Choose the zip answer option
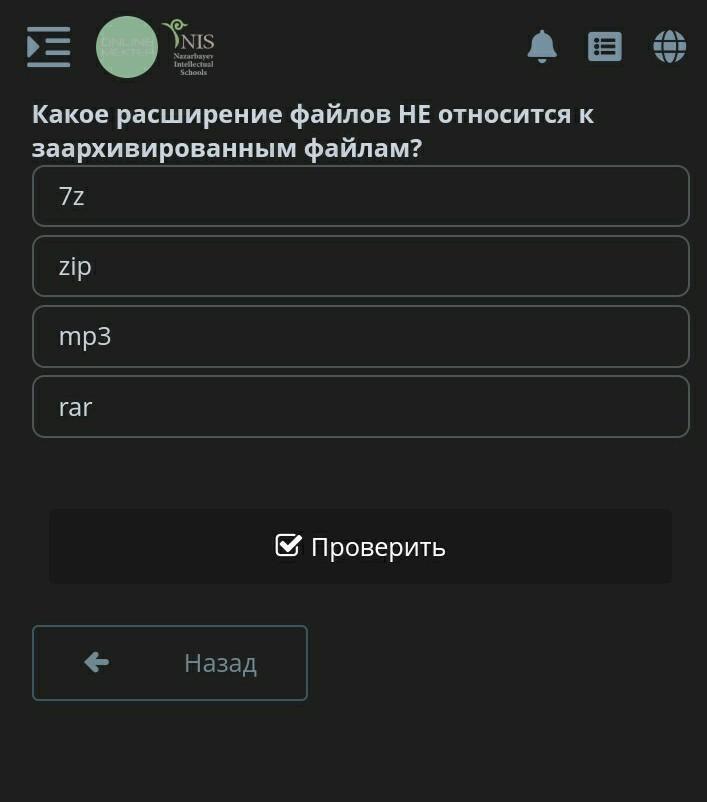Image resolution: width=707 pixels, height=802 pixels. (x=360, y=266)
